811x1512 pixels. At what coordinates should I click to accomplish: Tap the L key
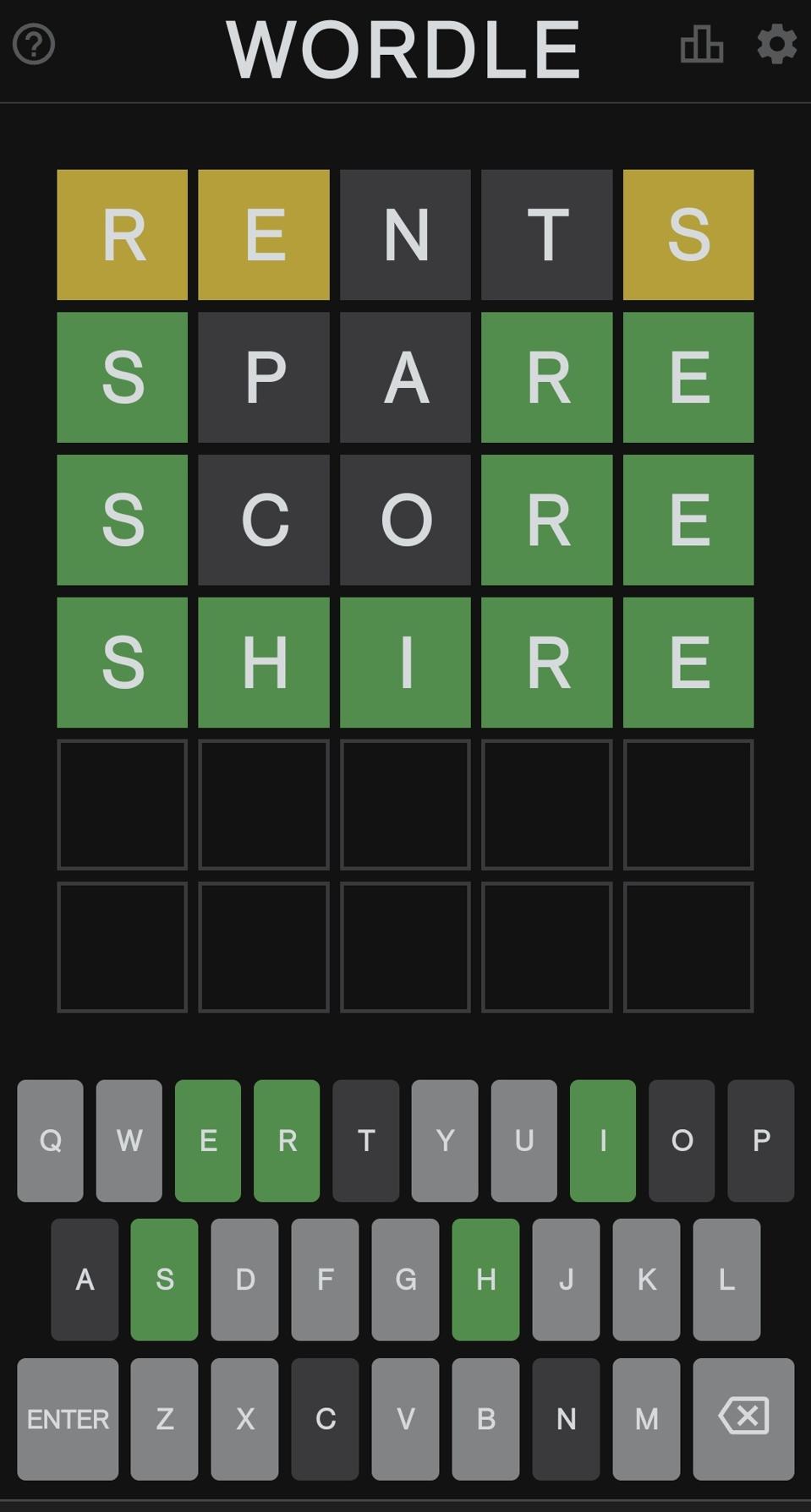[726, 1279]
